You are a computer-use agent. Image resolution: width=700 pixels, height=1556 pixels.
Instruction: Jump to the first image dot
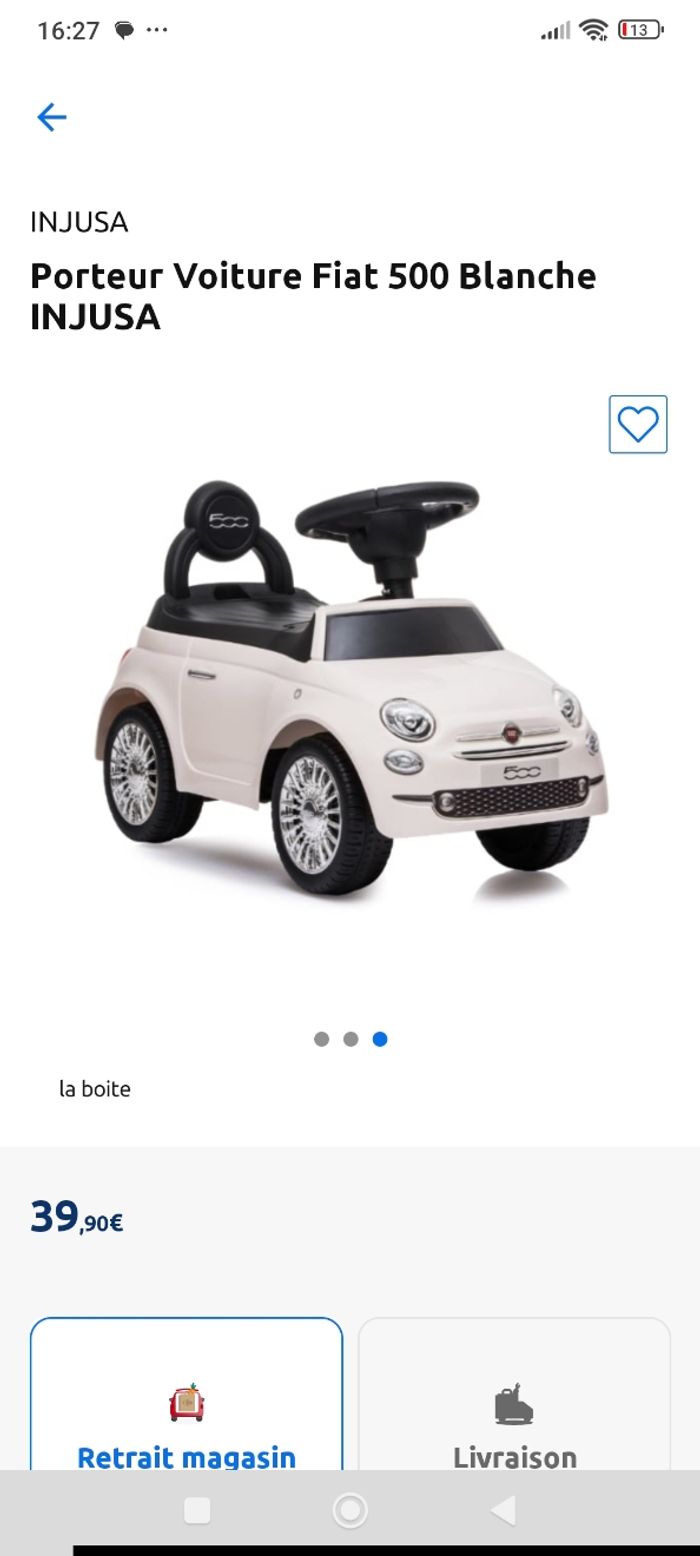[321, 1039]
